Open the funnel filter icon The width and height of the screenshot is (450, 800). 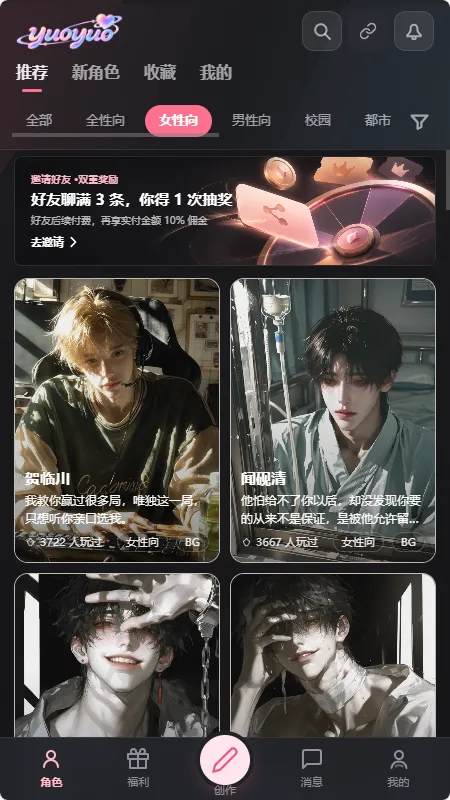pos(419,121)
